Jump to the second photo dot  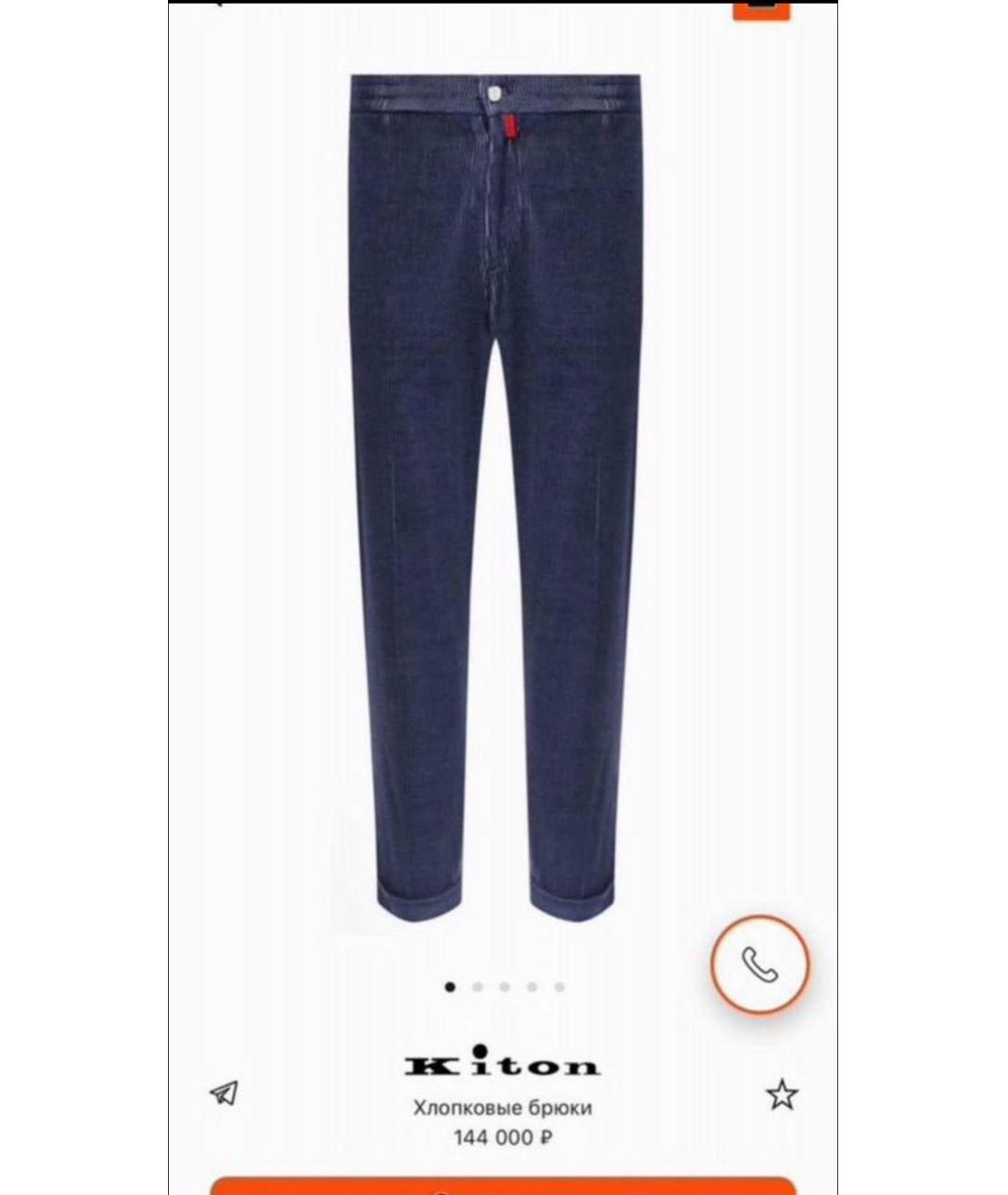click(478, 987)
